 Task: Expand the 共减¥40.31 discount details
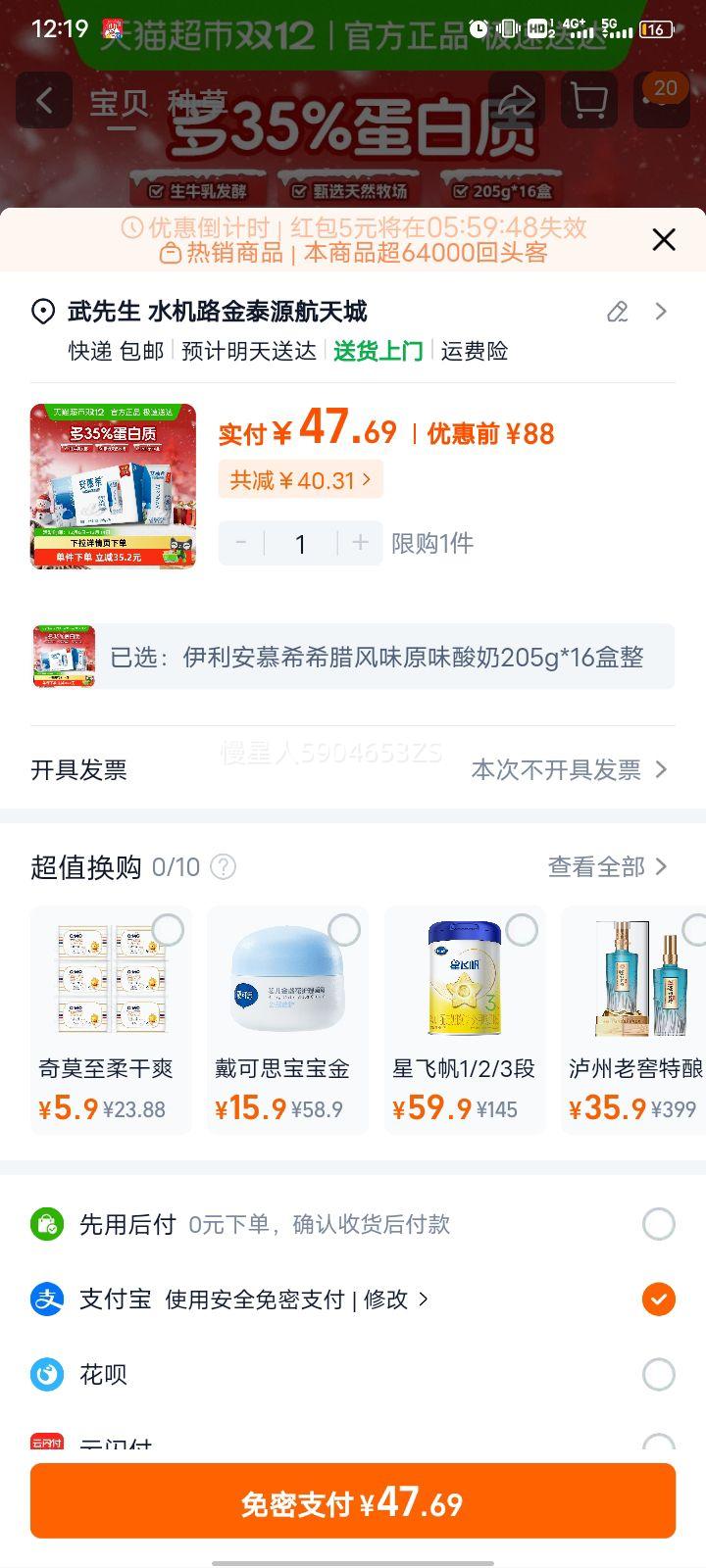tap(300, 478)
